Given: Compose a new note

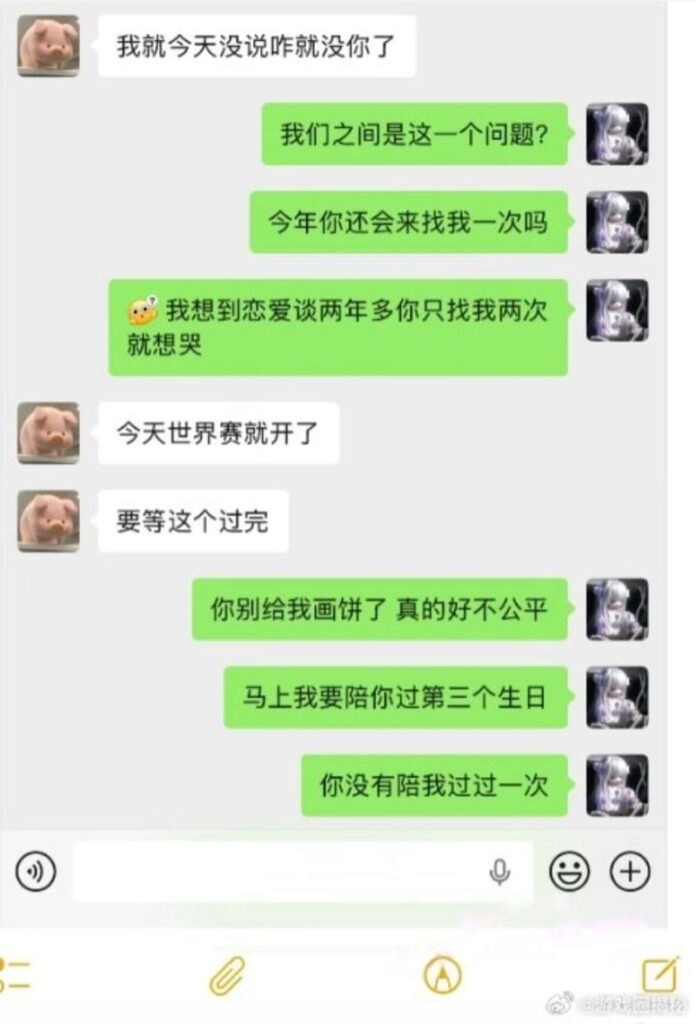Looking at the screenshot, I should (660, 974).
